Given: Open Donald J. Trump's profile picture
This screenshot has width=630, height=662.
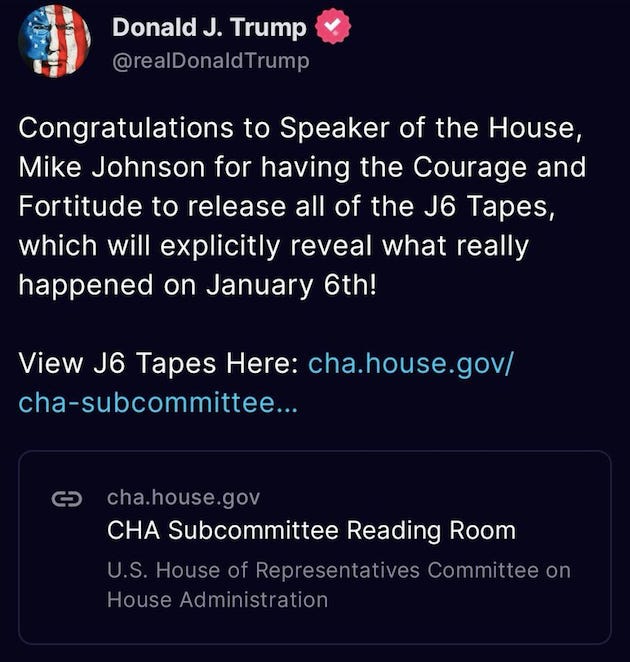Looking at the screenshot, I should [54, 41].
